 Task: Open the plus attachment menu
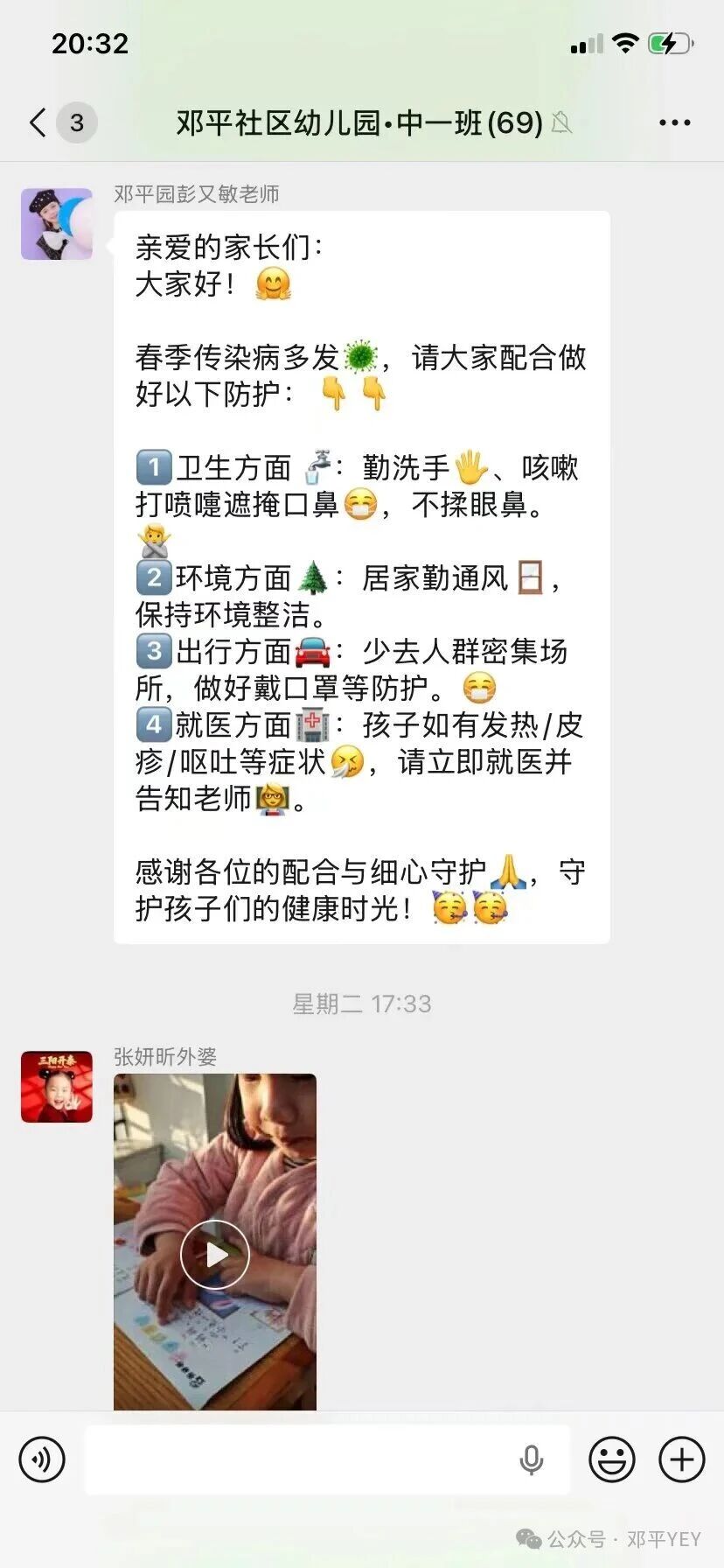coord(682,1459)
